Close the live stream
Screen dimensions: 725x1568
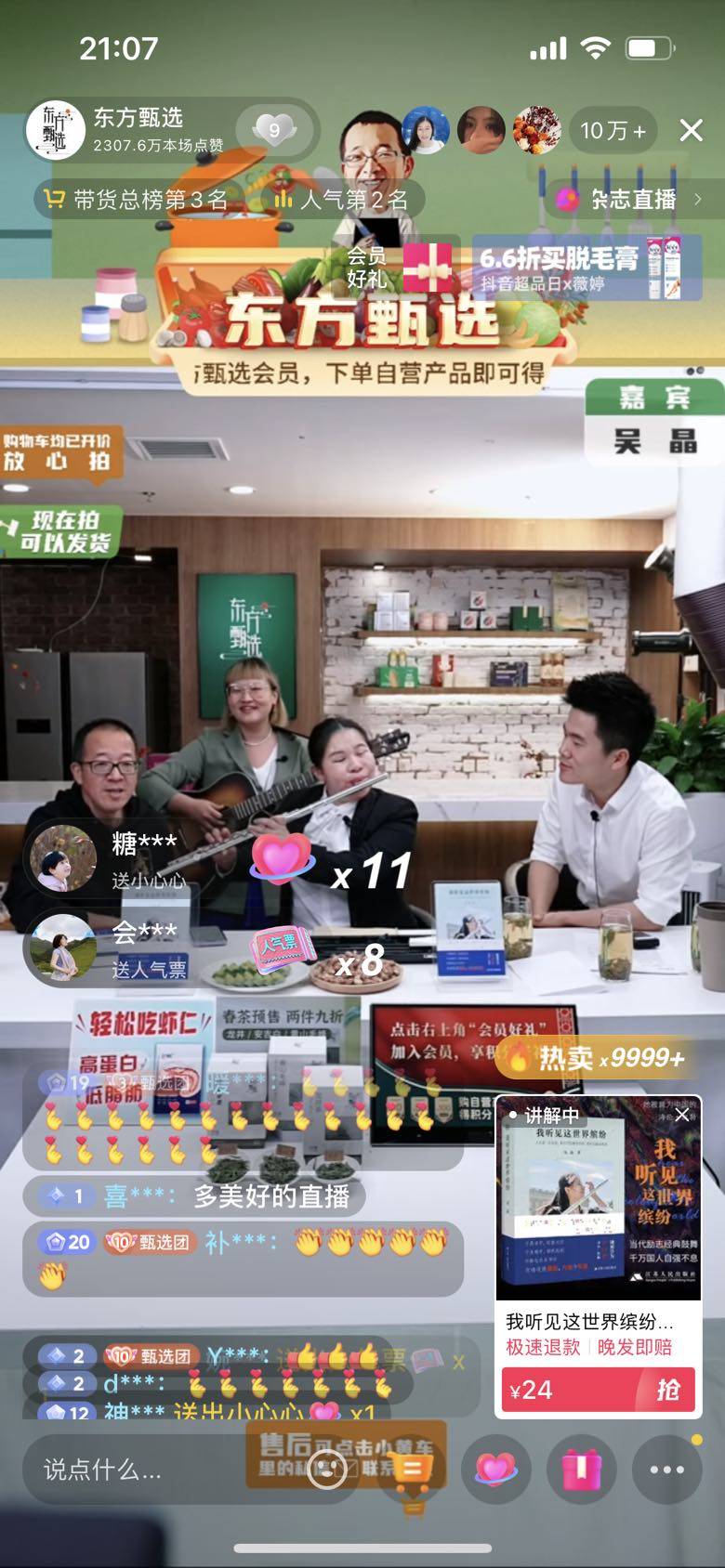[691, 130]
